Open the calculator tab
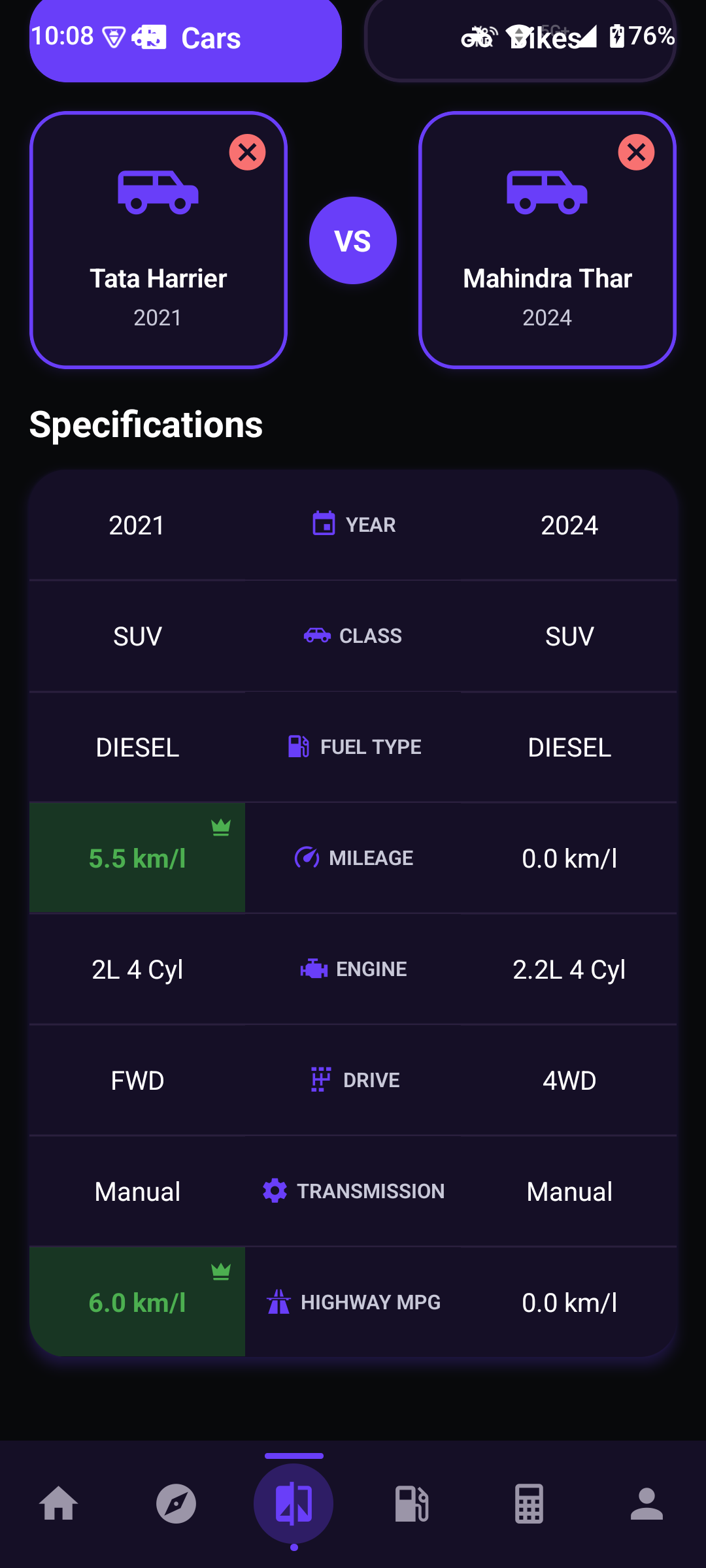This screenshot has height=1568, width=706. [x=529, y=1504]
